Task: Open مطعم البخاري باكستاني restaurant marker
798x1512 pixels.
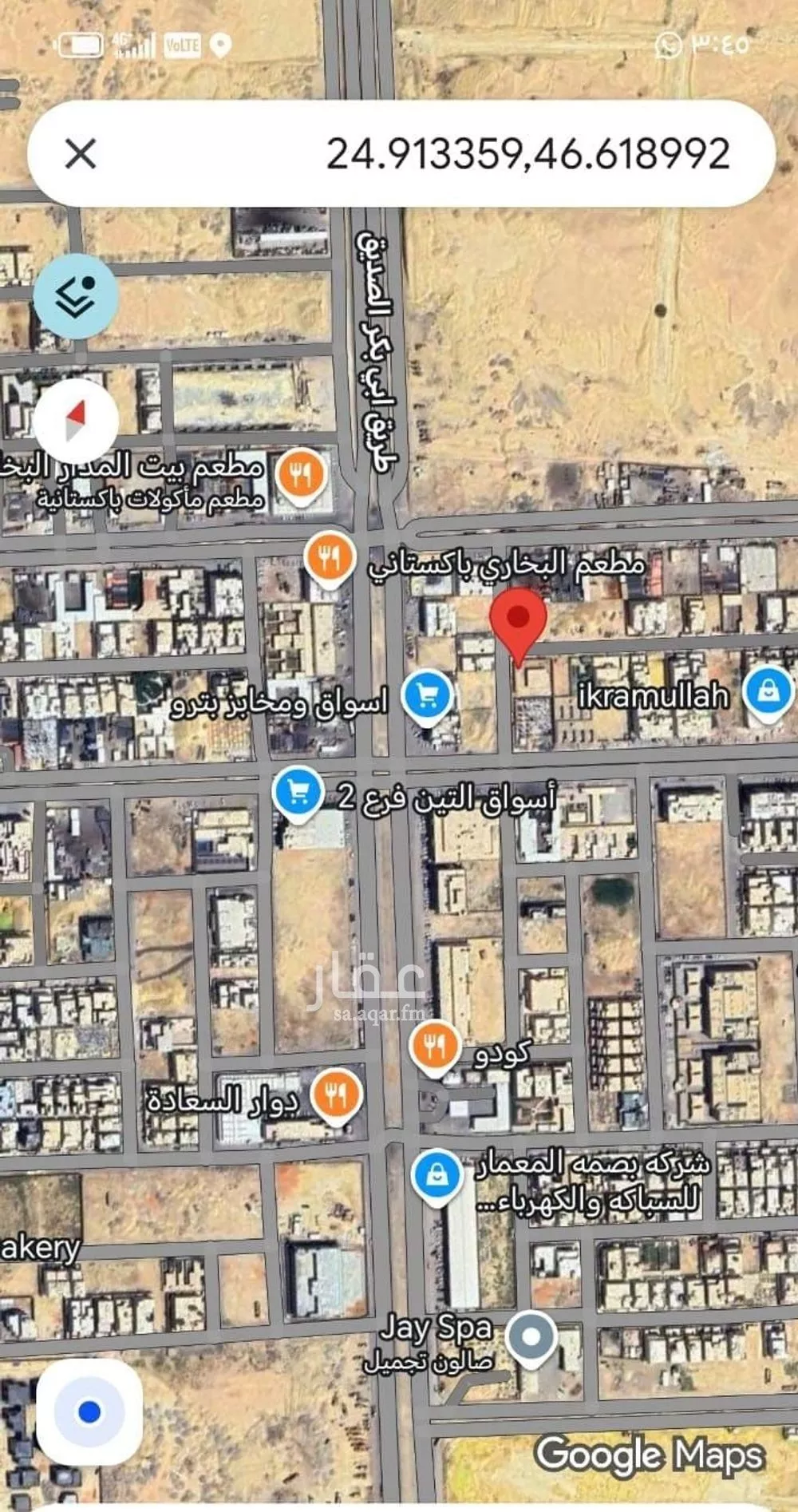Action: tap(329, 558)
